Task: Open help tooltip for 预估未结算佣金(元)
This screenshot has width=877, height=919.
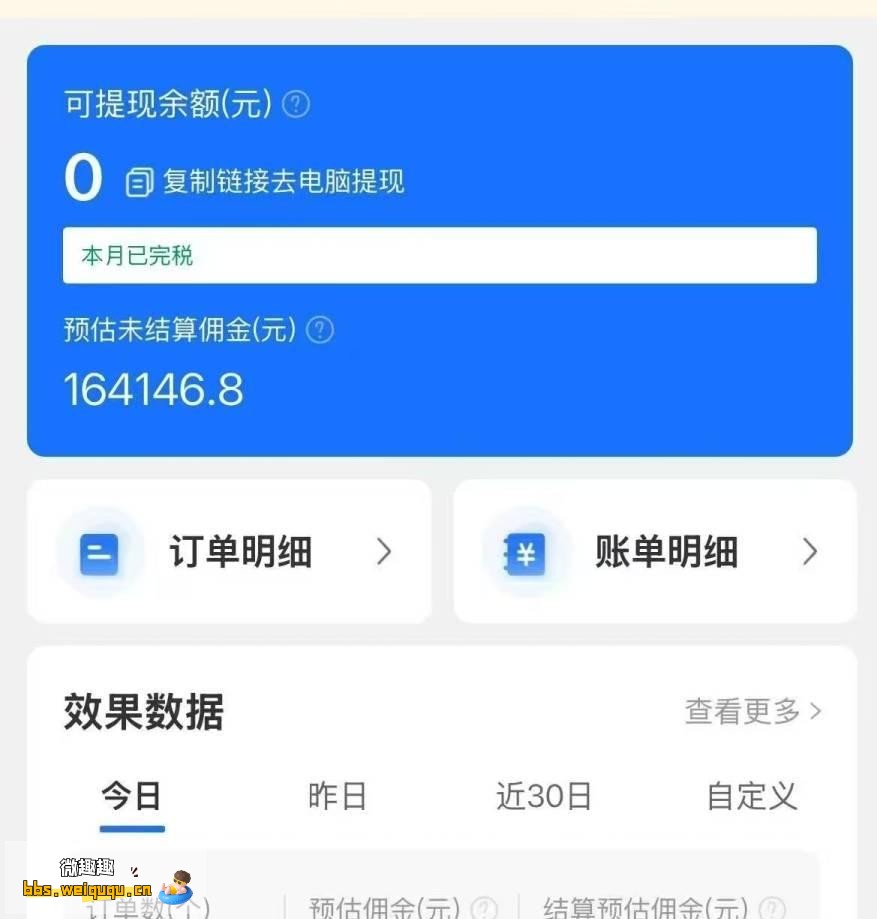Action: tap(320, 331)
